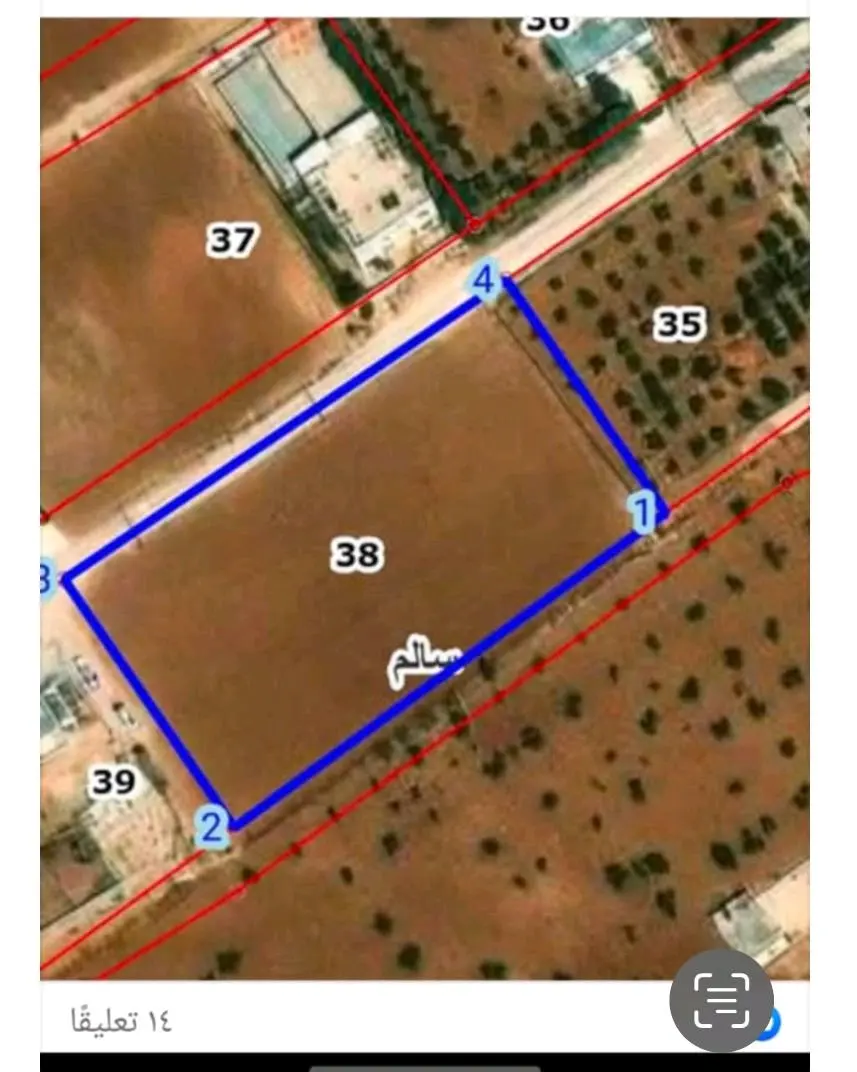
Task: Open the land plot photo full screen
Action: pos(425,500)
